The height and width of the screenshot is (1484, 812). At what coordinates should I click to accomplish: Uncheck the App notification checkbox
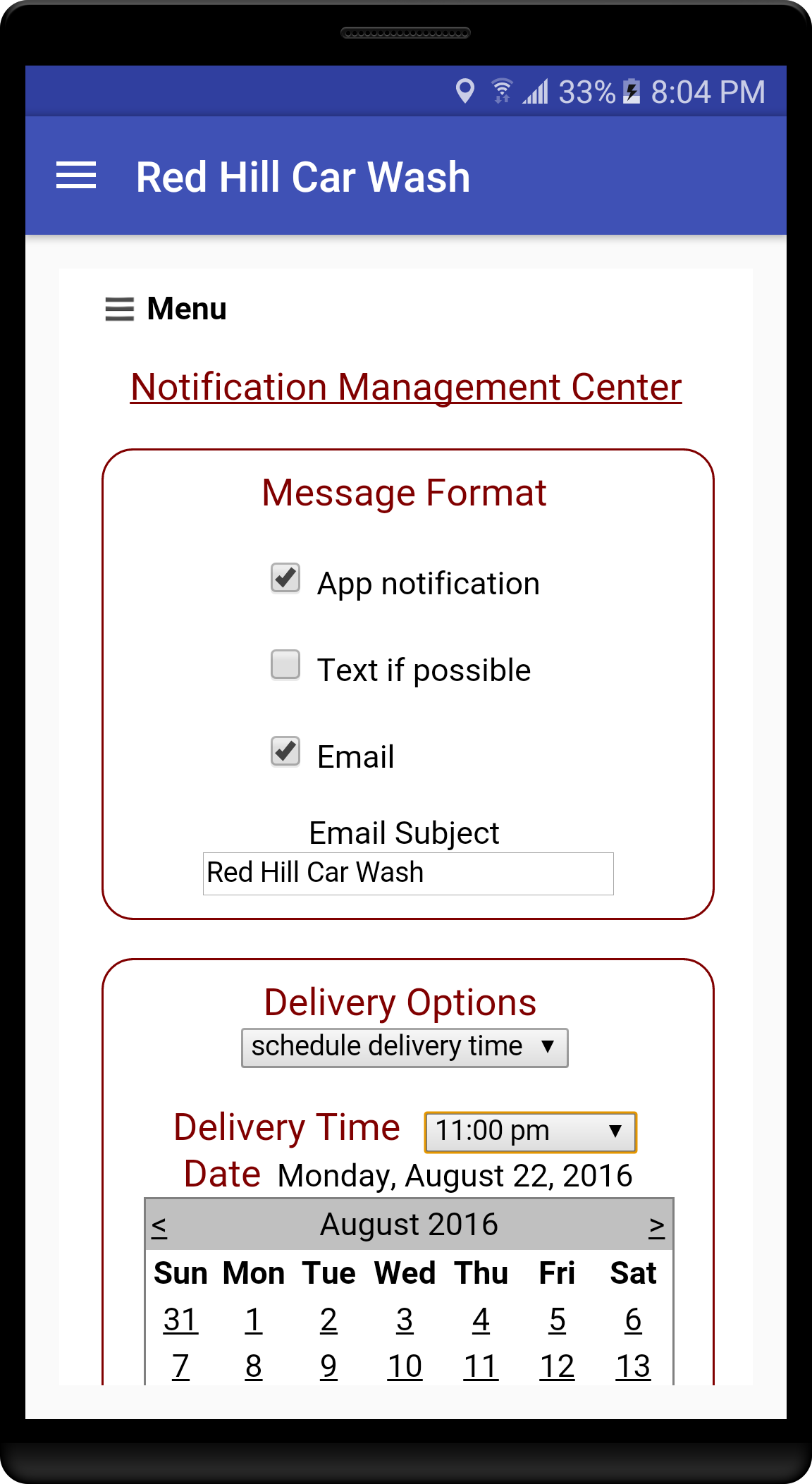click(x=285, y=578)
